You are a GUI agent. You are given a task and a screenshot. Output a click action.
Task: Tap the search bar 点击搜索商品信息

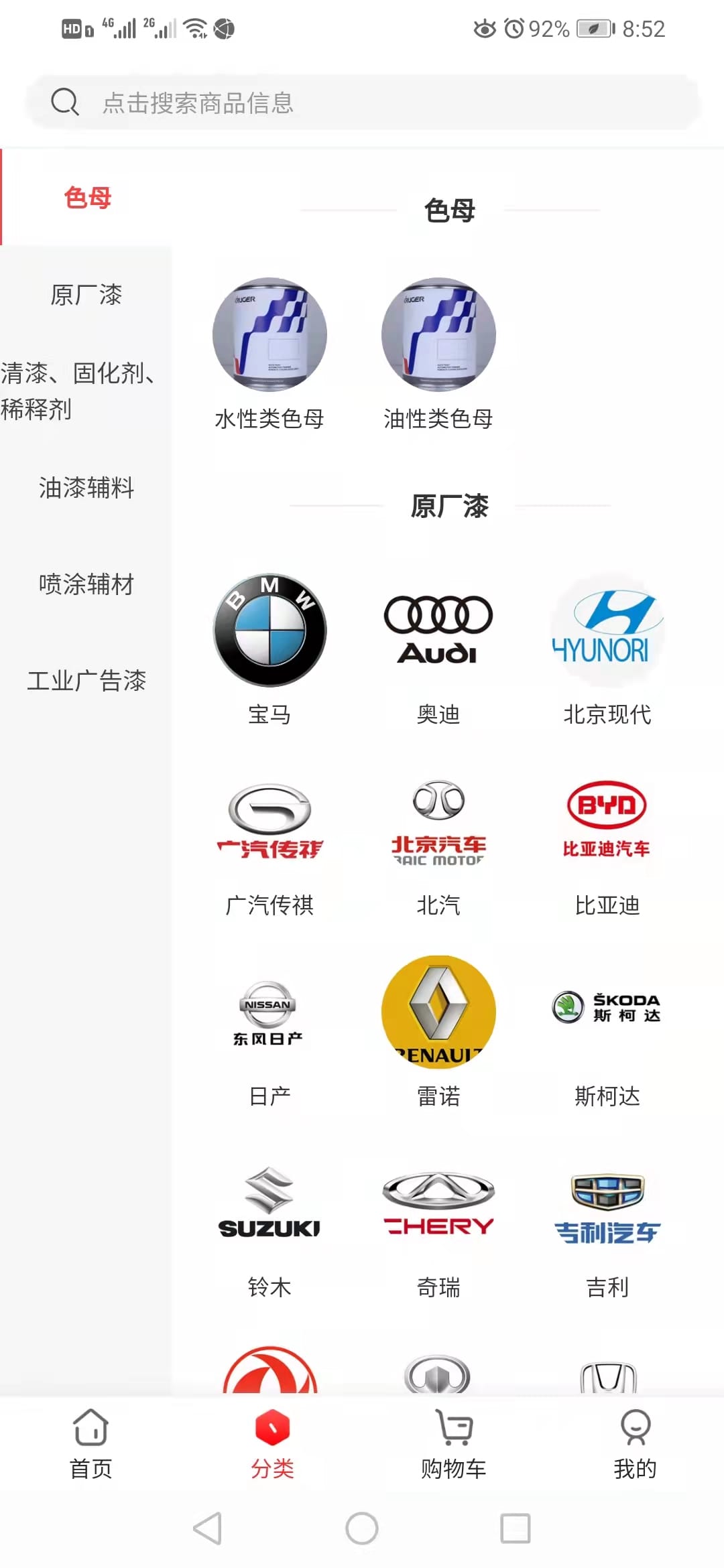coord(362,102)
